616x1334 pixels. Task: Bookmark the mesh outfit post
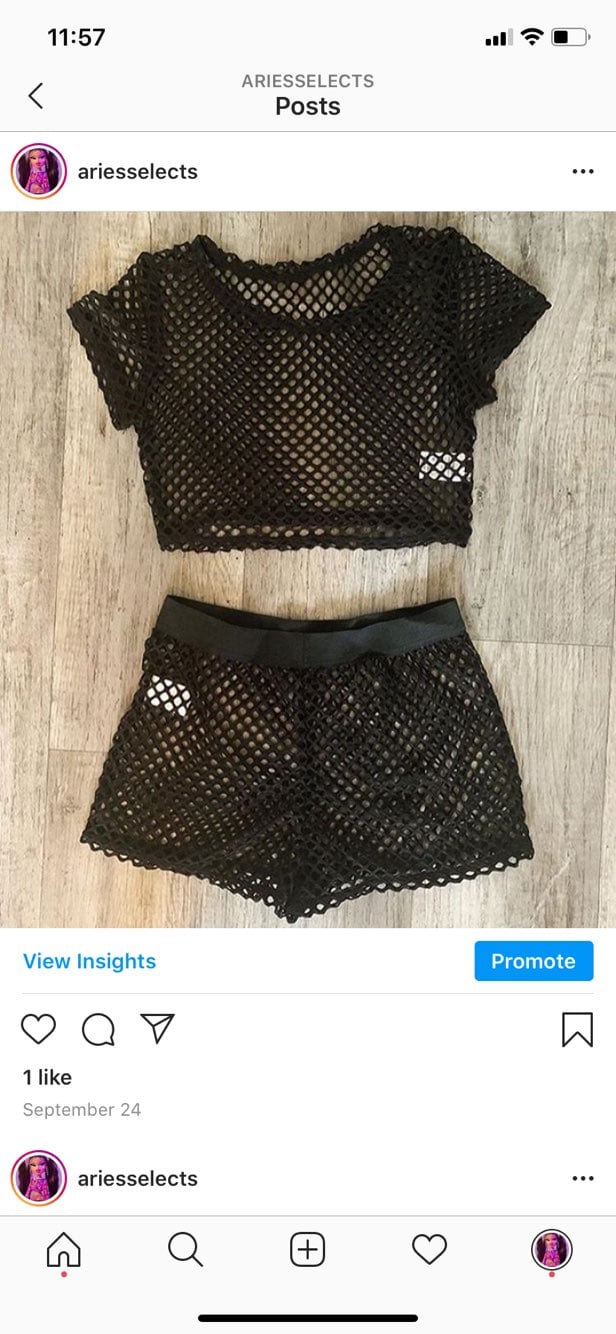click(x=577, y=1029)
